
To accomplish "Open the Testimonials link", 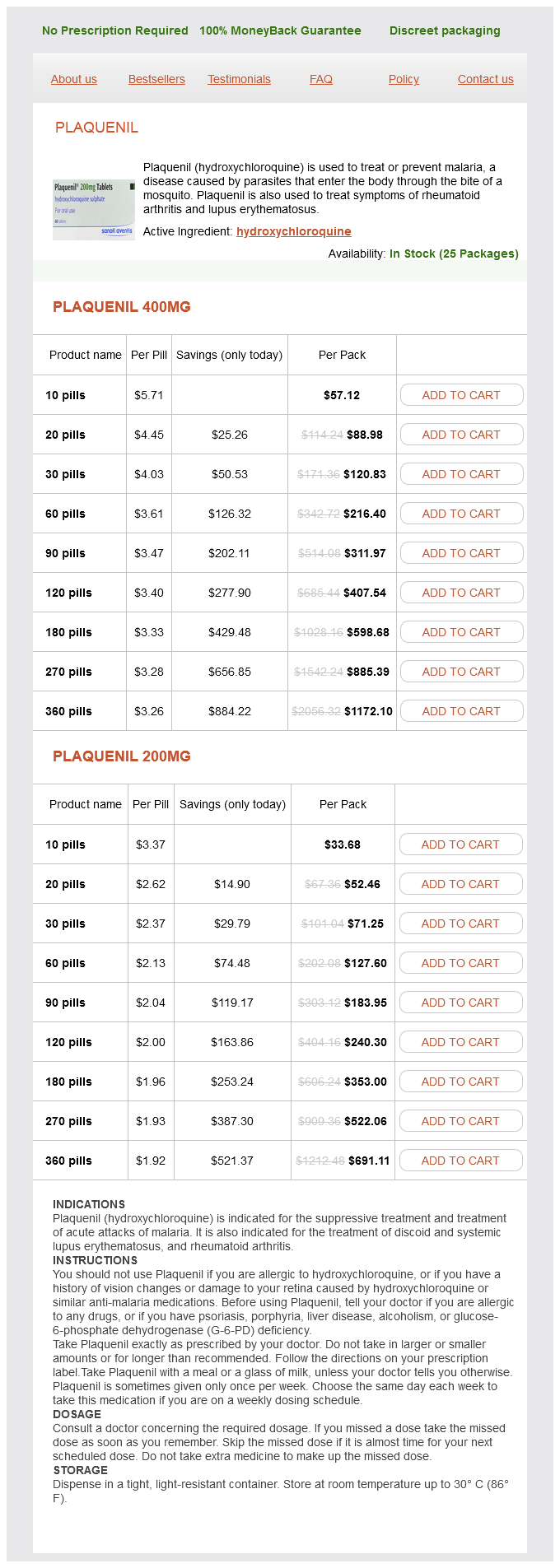I will [239, 79].
